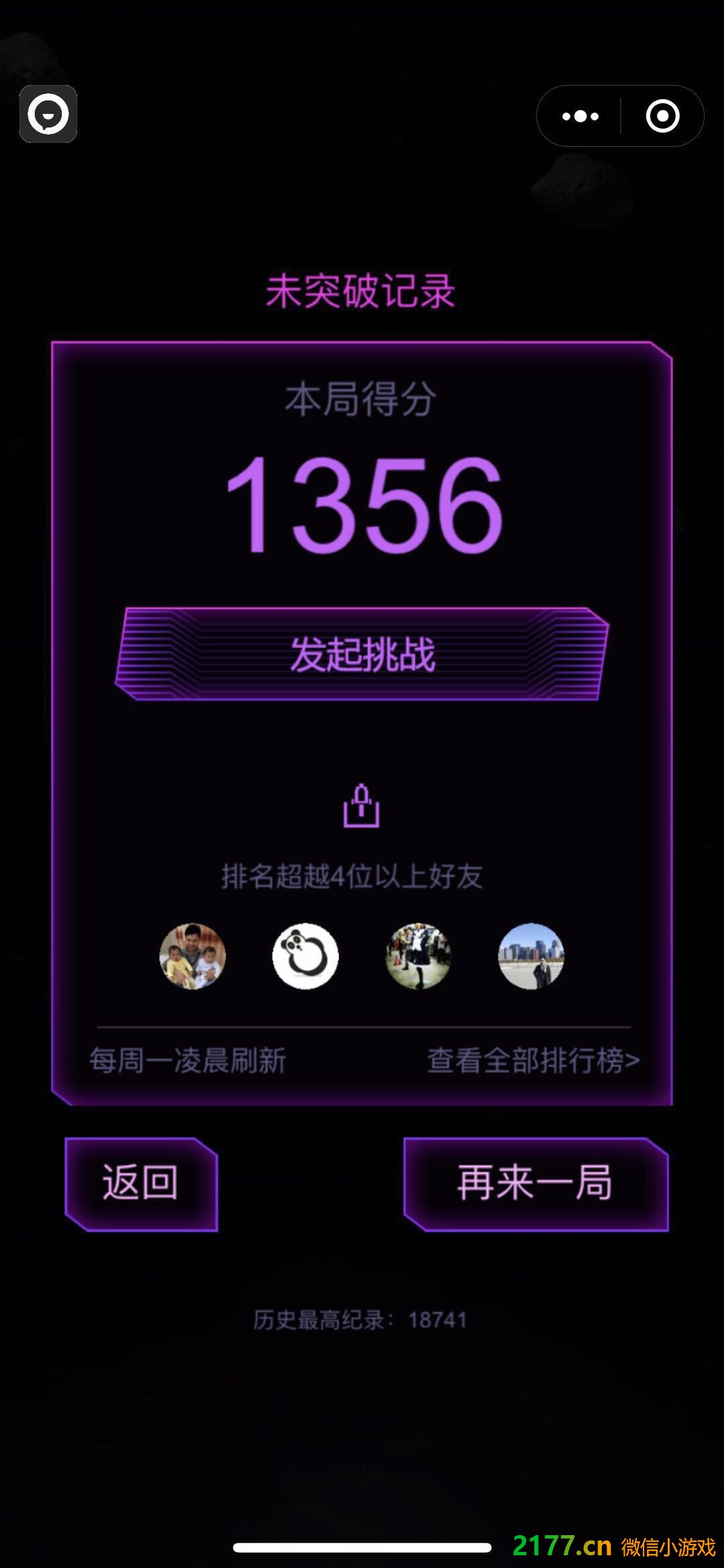724x1568 pixels.
Task: Open the chat bubble icon at top left
Action: (x=48, y=114)
